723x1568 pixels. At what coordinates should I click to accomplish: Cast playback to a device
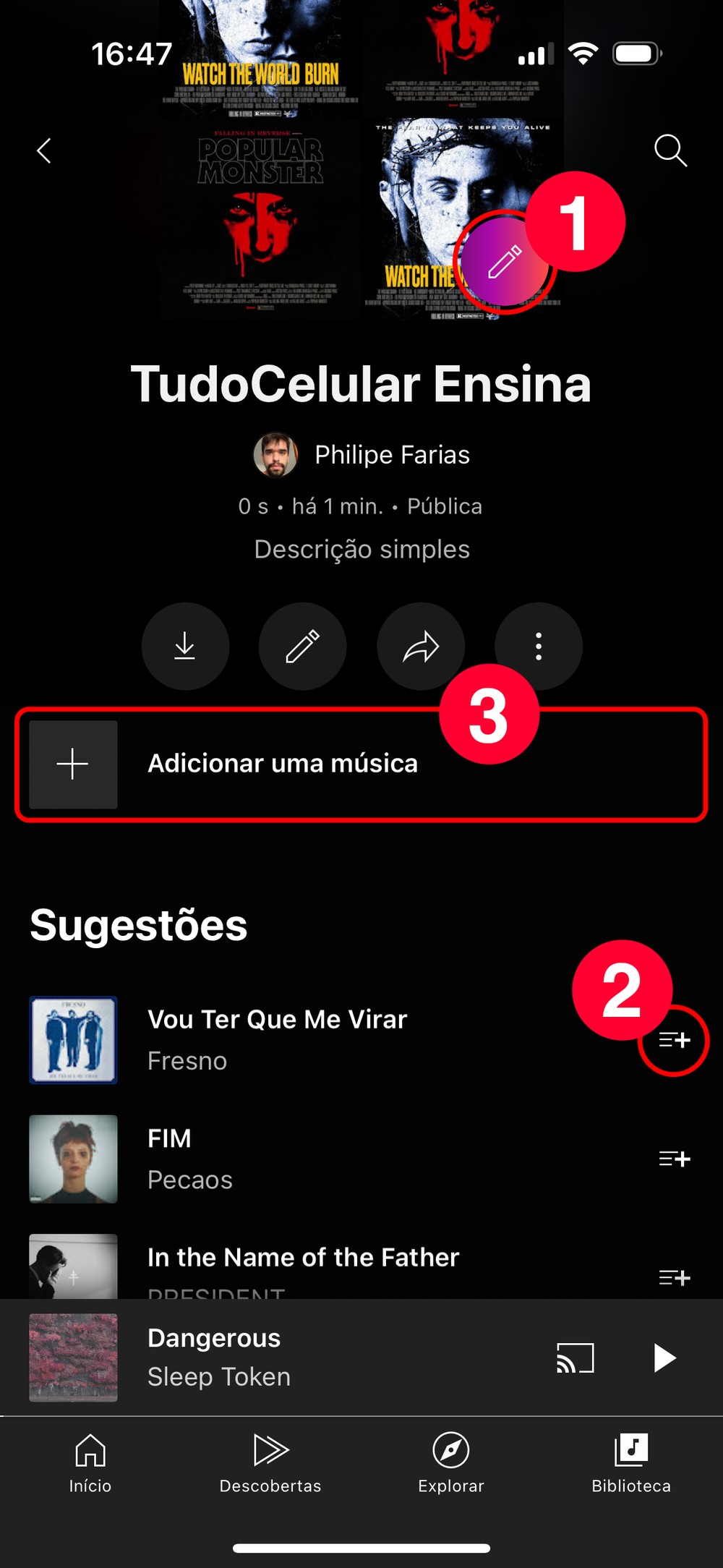(576, 1358)
